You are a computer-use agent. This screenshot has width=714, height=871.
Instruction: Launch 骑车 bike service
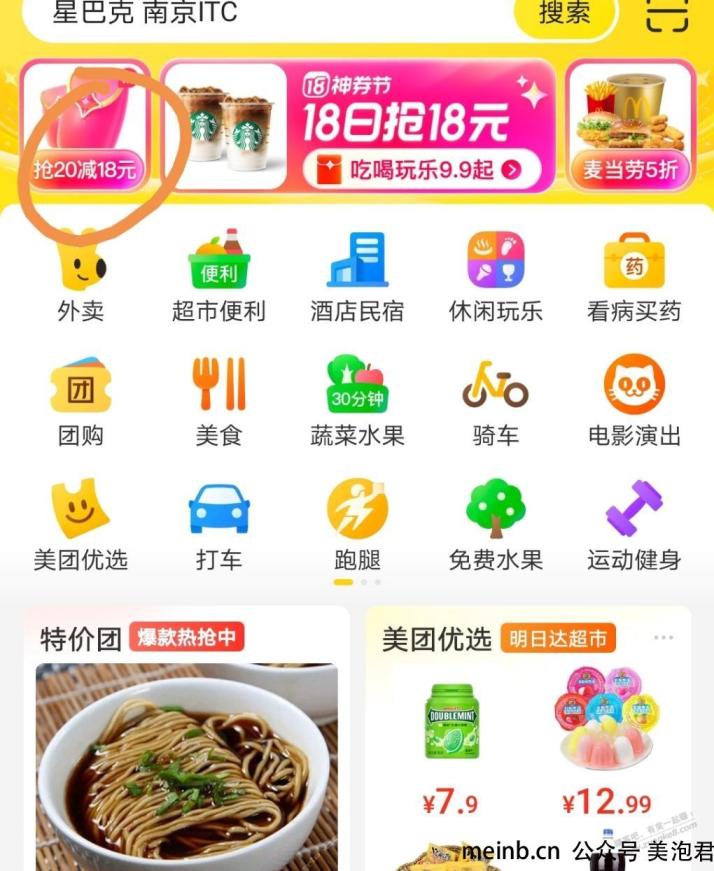tap(495, 400)
